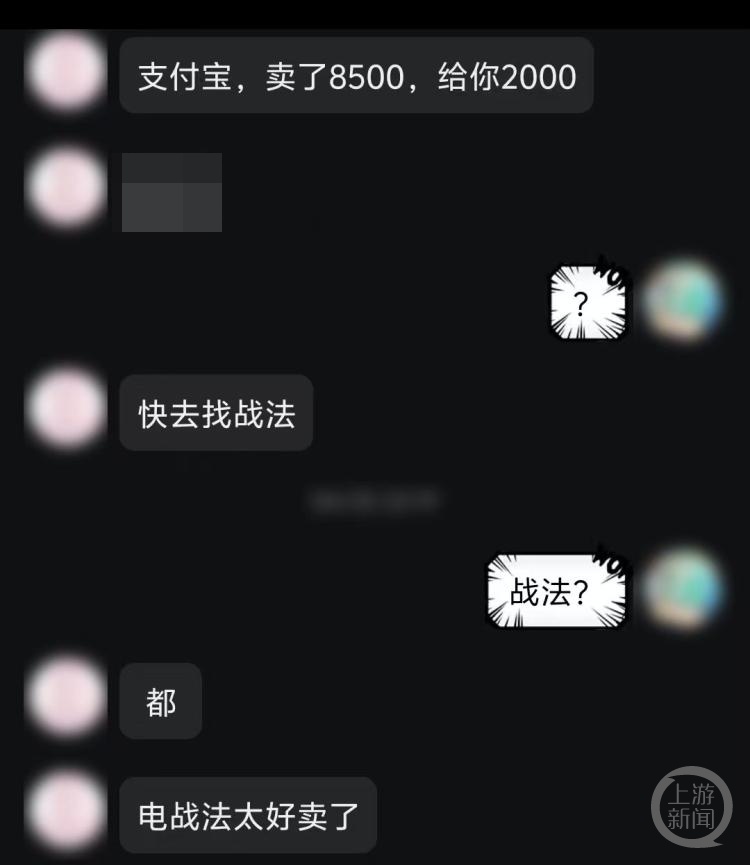750x865 pixels.
Task: Open the sender avatar beside '支付宝' message
Action: [x=64, y=72]
